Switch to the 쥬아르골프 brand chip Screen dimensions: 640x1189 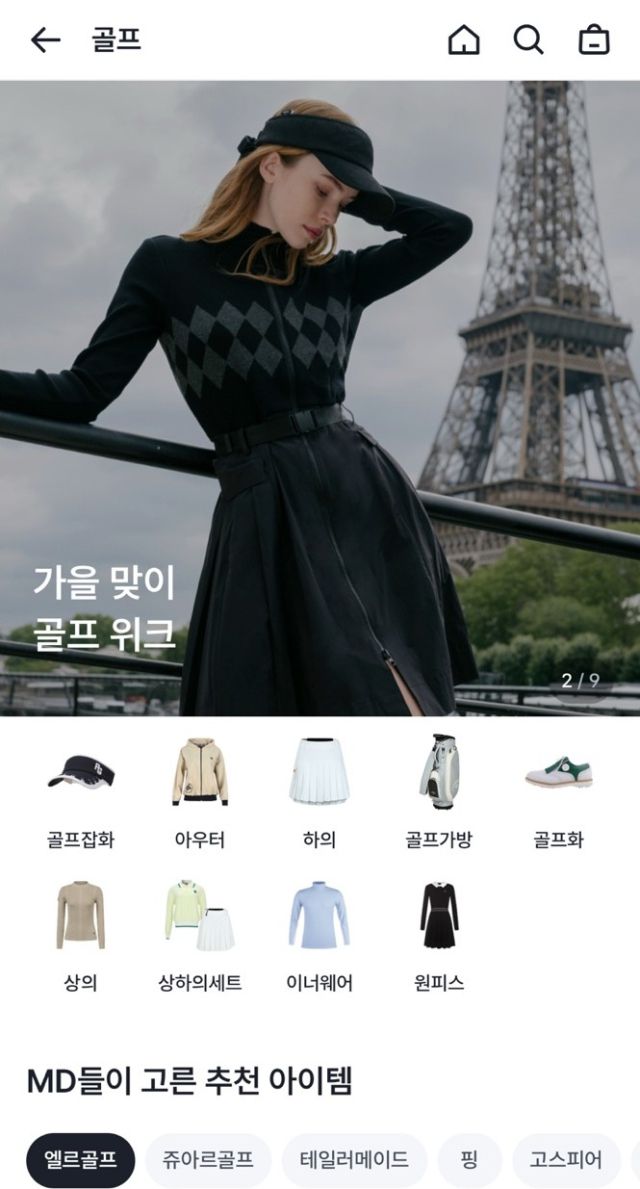(x=208, y=1160)
